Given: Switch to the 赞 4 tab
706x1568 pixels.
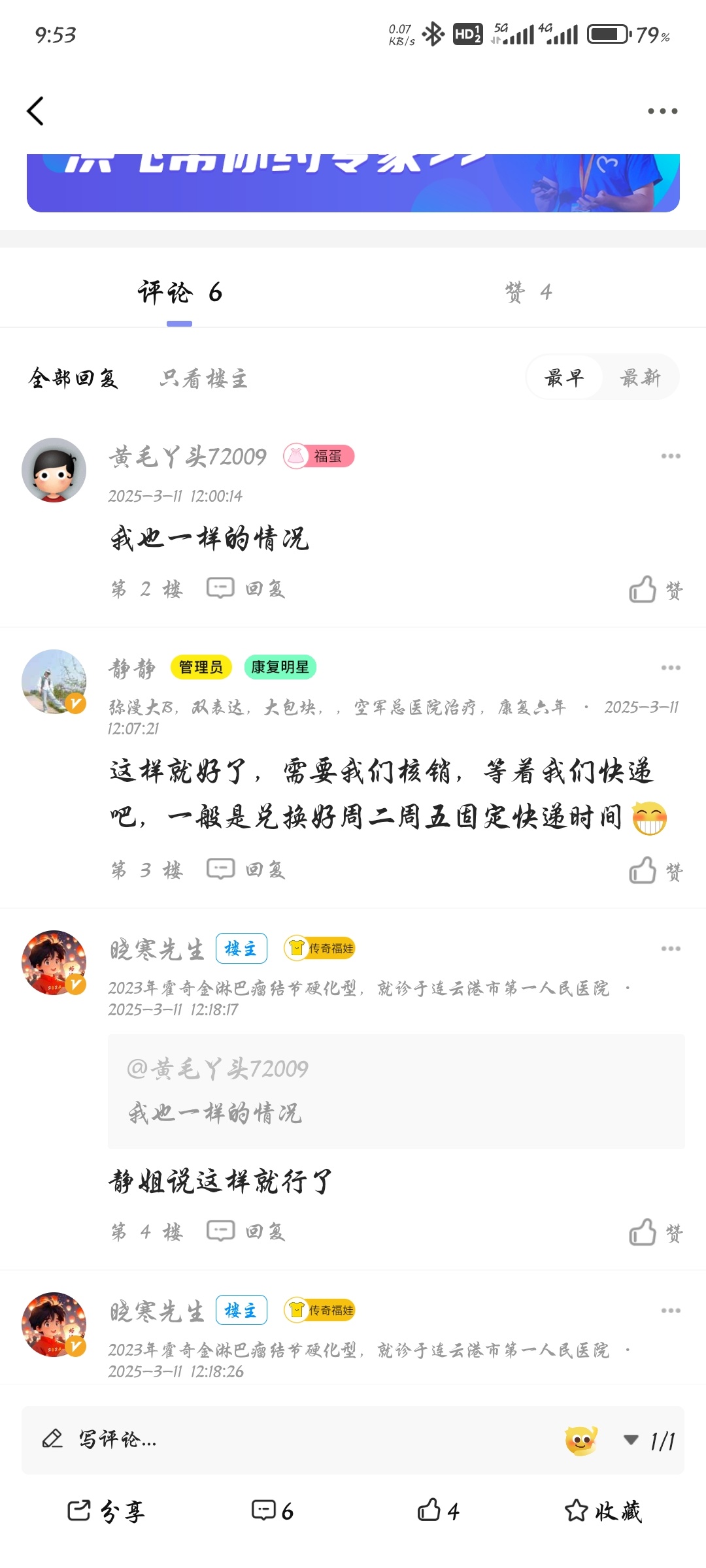Looking at the screenshot, I should (528, 292).
